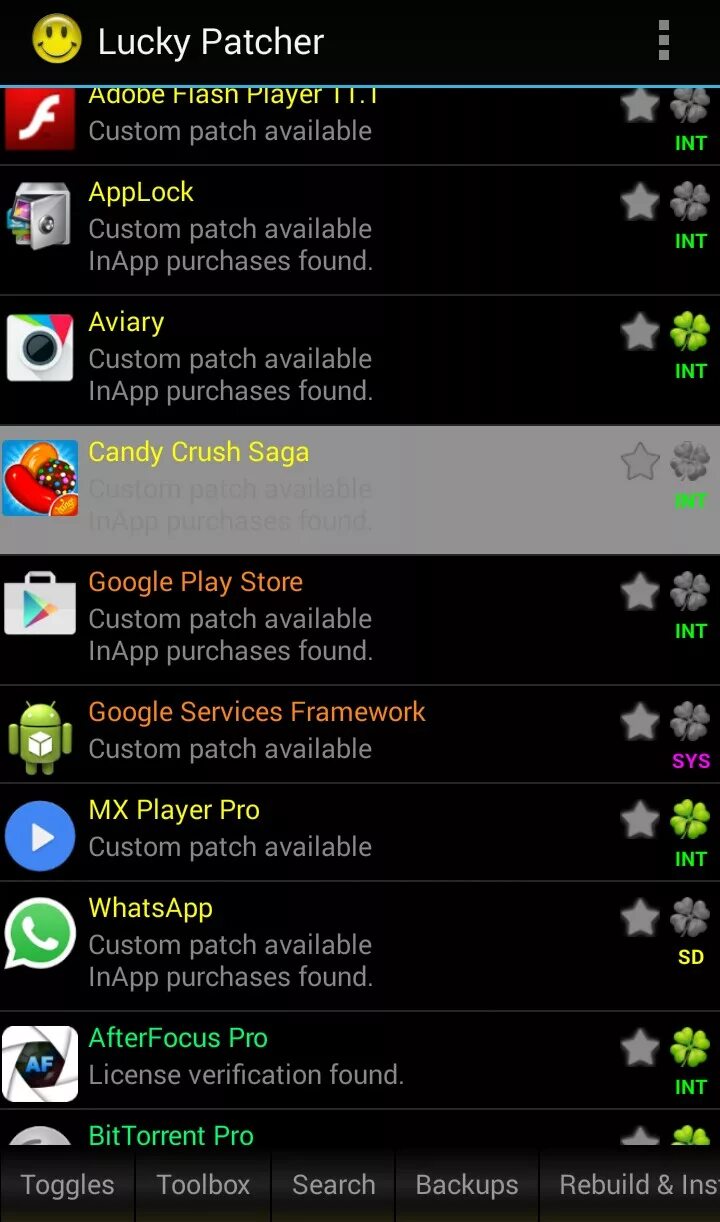Screen dimensions: 720x1222
Task: Tap Search in bottom bar
Action: (x=333, y=1185)
